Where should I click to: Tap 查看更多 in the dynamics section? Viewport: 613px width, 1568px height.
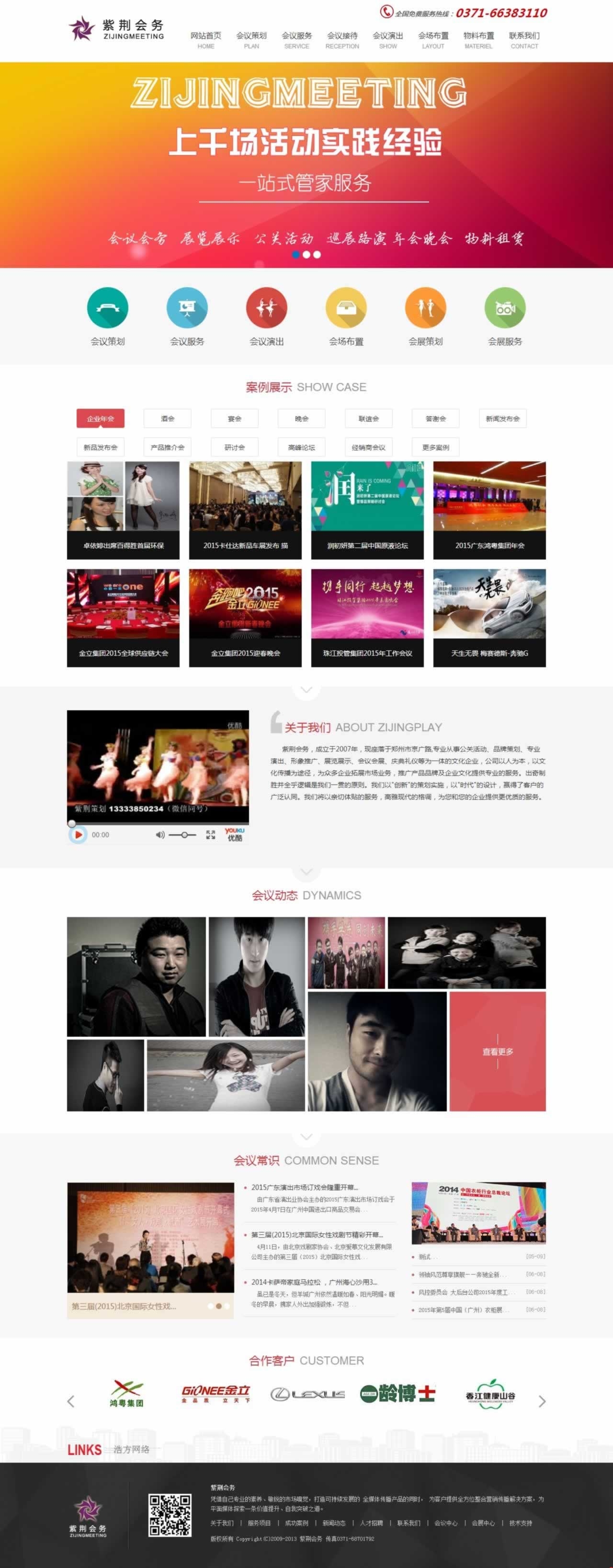tap(497, 1051)
